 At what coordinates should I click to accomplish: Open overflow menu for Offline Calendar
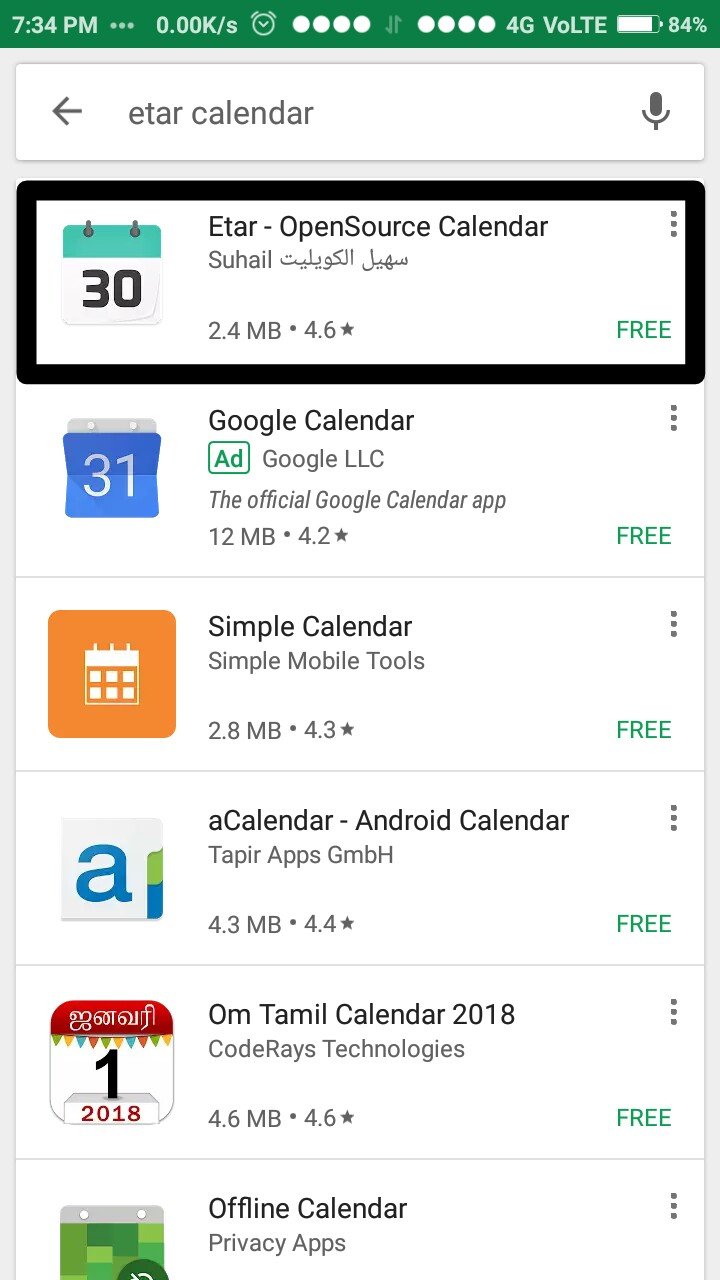(x=674, y=1206)
